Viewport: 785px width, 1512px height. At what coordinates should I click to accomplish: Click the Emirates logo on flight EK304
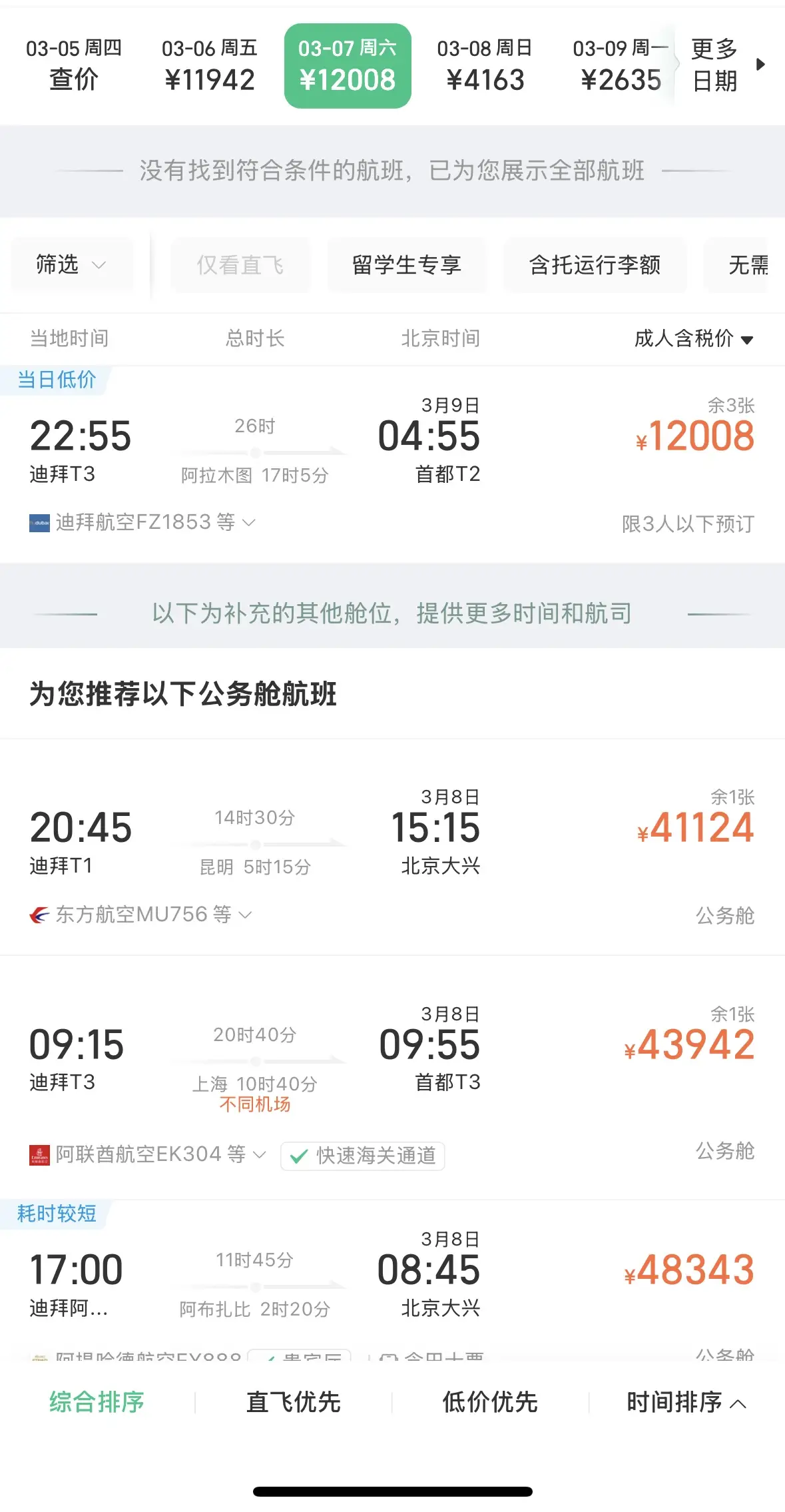(x=40, y=1154)
